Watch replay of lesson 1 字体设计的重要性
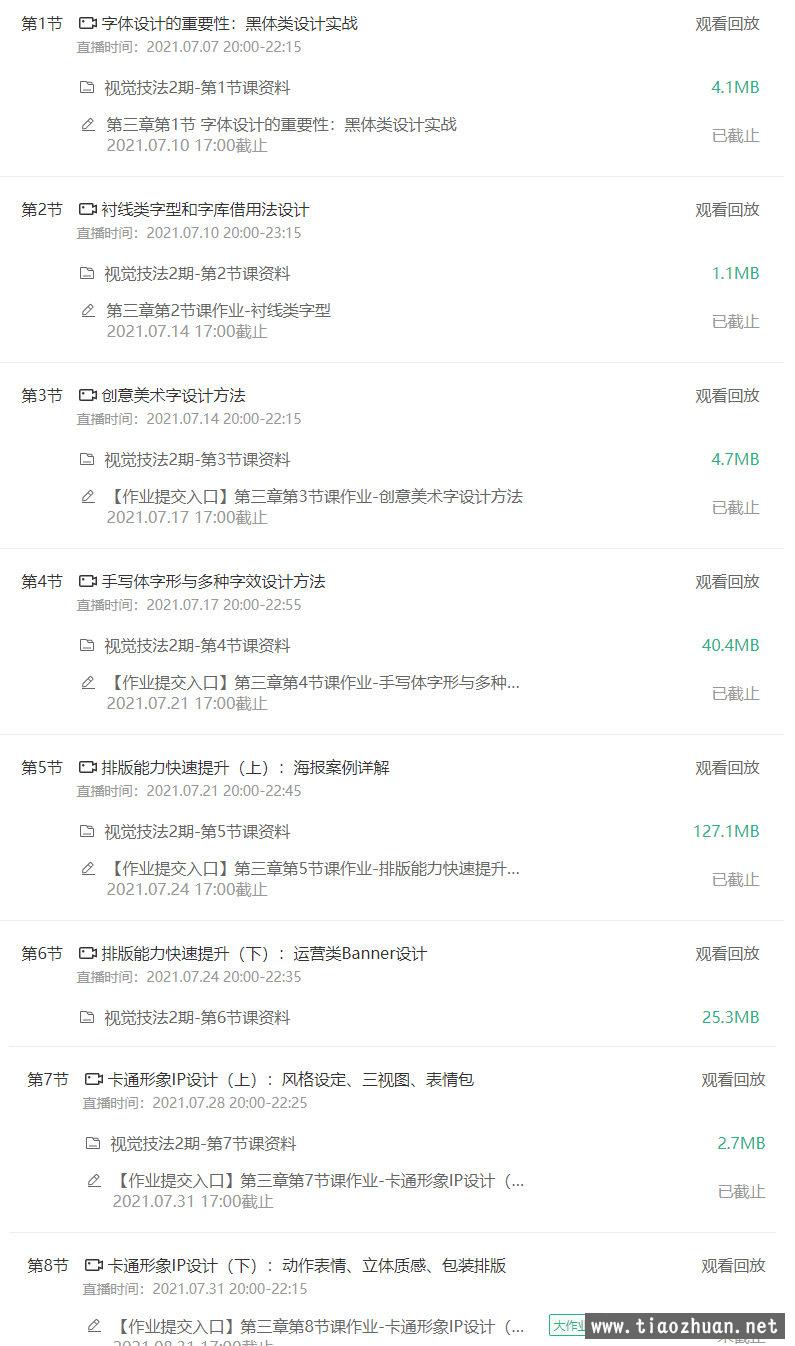The height and width of the screenshot is (1346, 795). click(x=727, y=24)
